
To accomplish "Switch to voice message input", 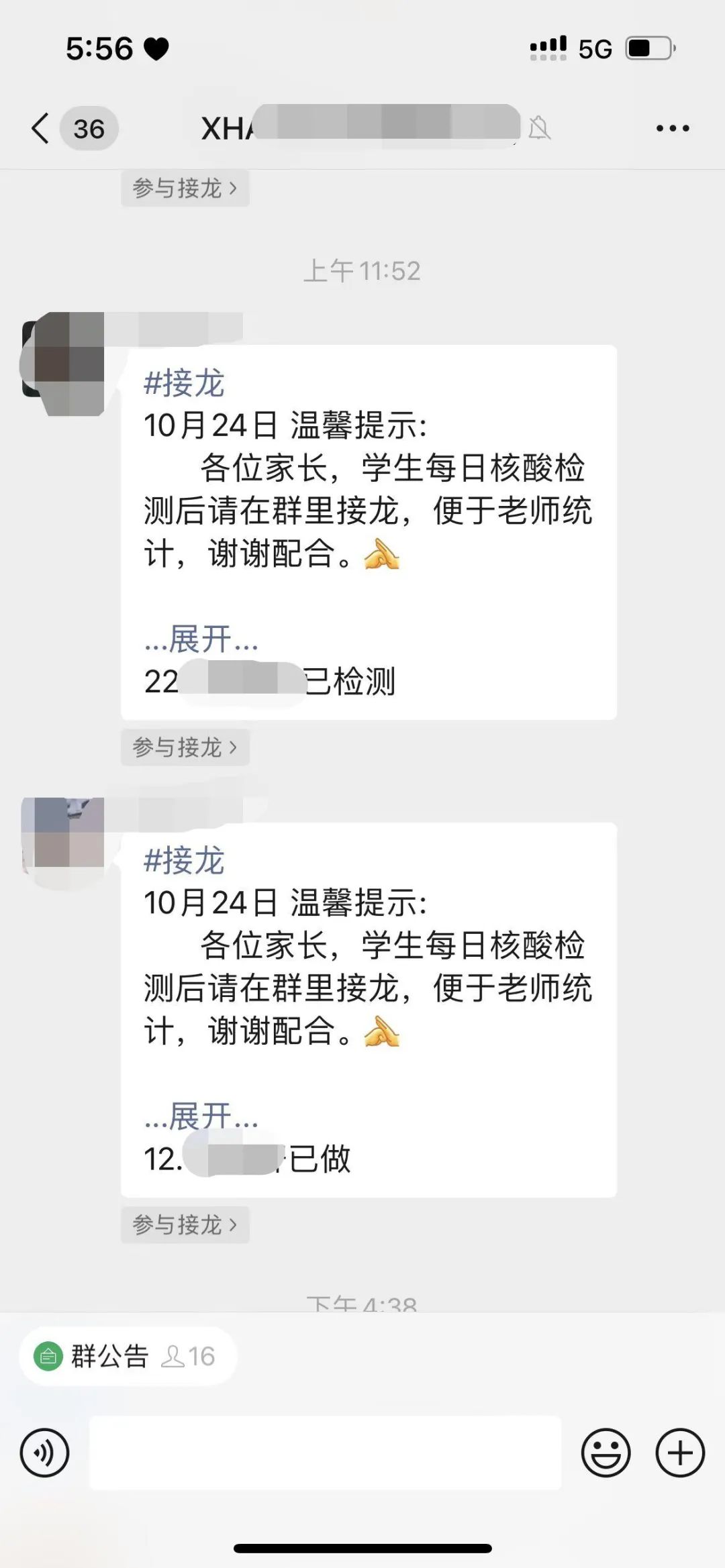I will 45,1453.
